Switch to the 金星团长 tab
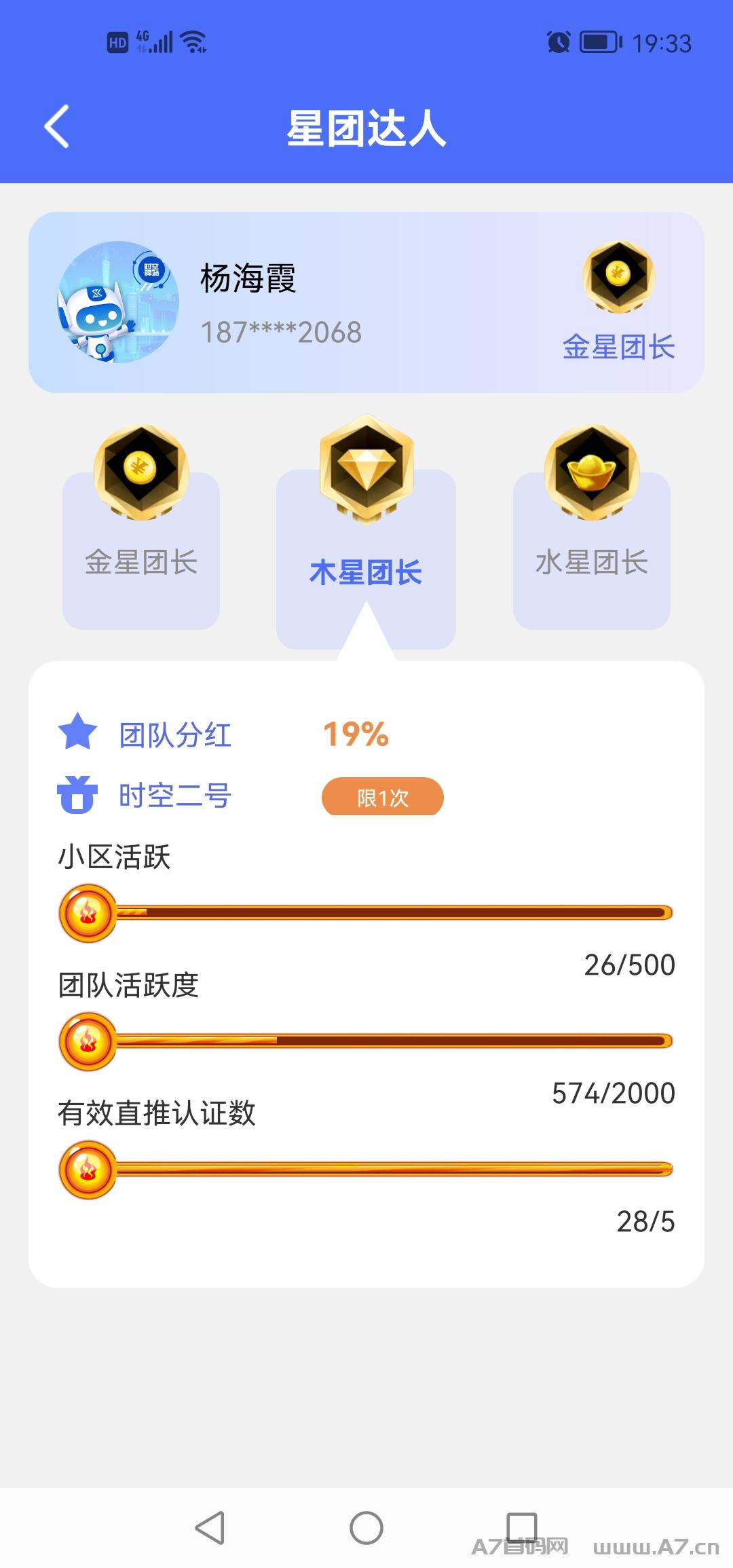 pos(141,528)
